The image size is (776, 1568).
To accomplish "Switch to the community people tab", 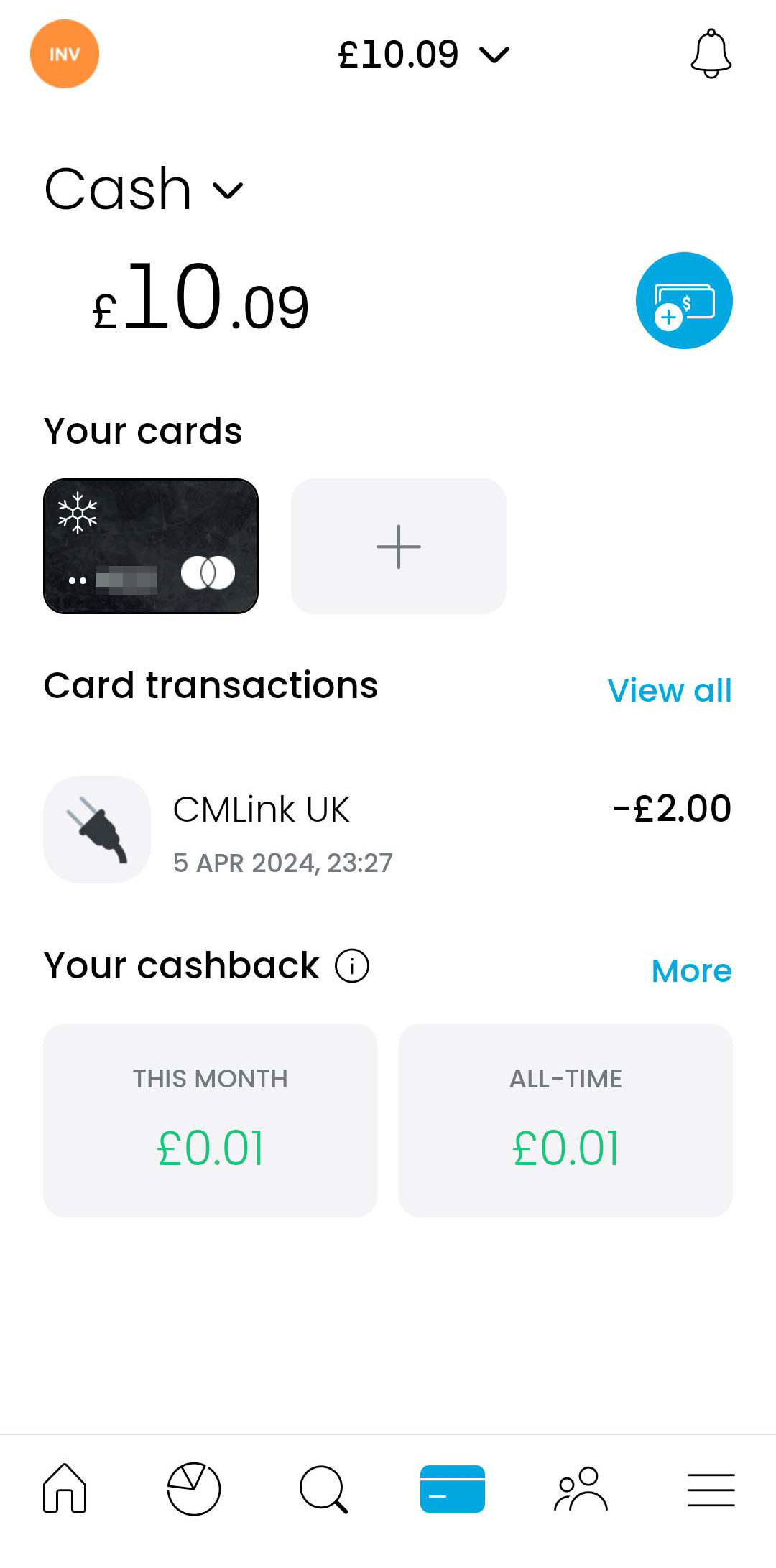I will 581,1488.
